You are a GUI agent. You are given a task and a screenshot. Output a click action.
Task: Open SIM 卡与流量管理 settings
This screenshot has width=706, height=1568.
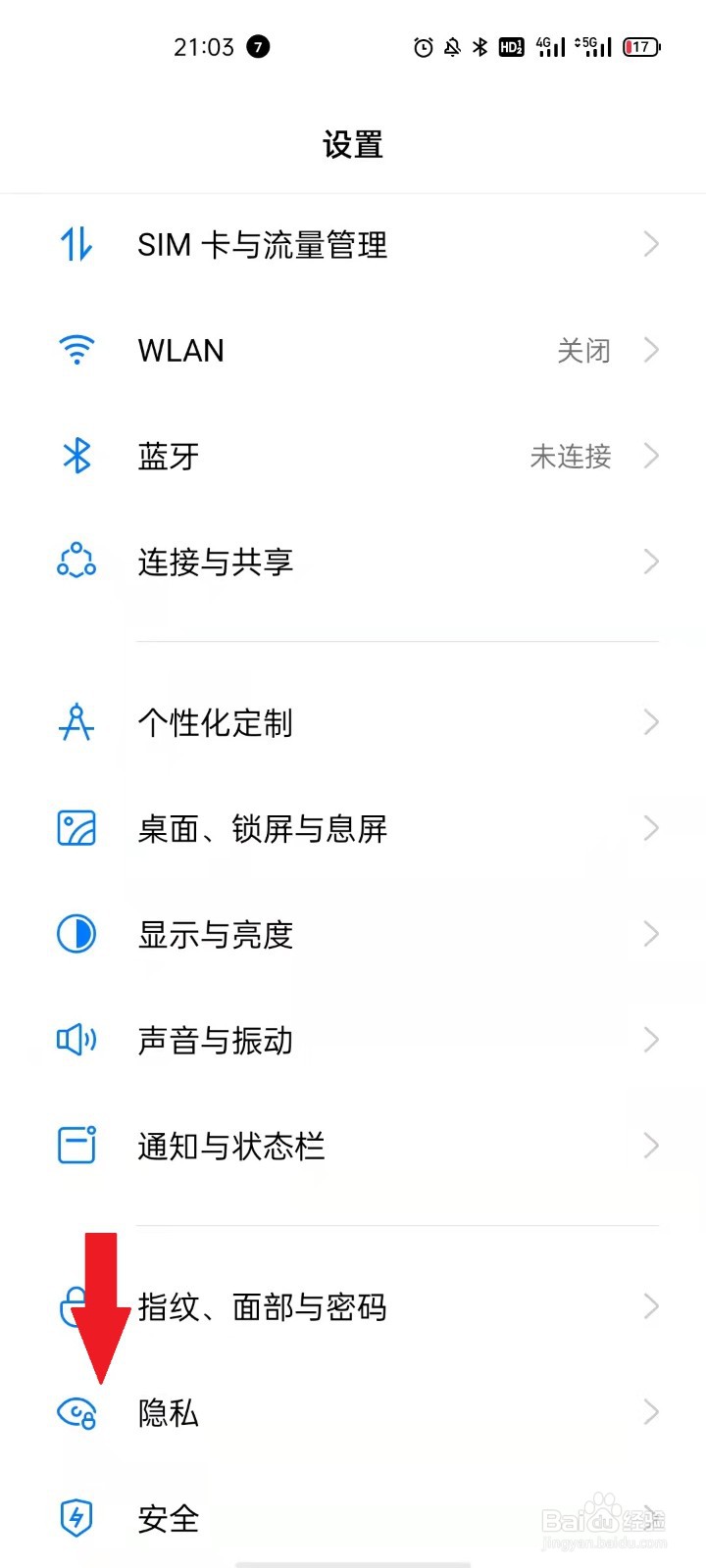(353, 244)
